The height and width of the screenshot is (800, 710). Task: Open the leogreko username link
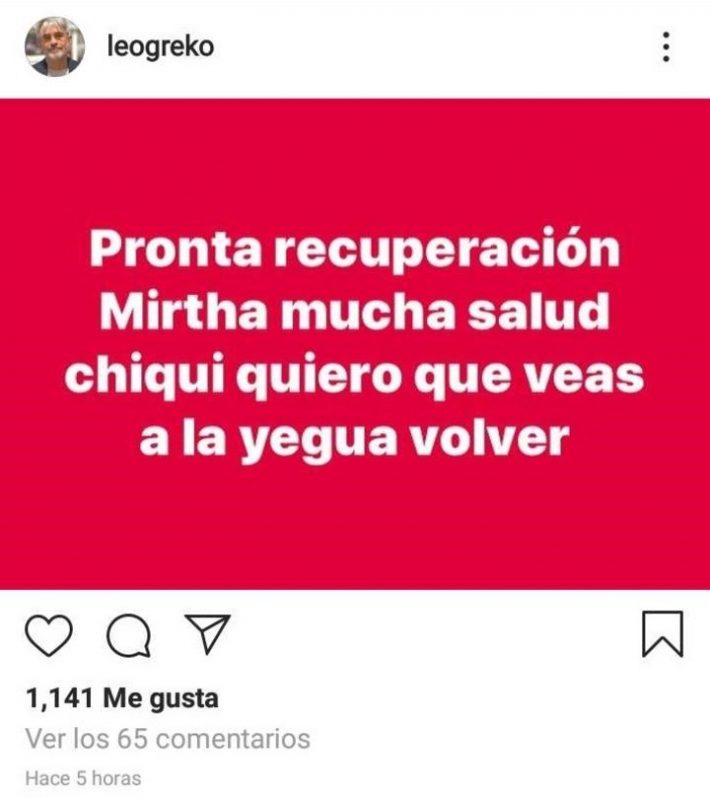click(160, 47)
